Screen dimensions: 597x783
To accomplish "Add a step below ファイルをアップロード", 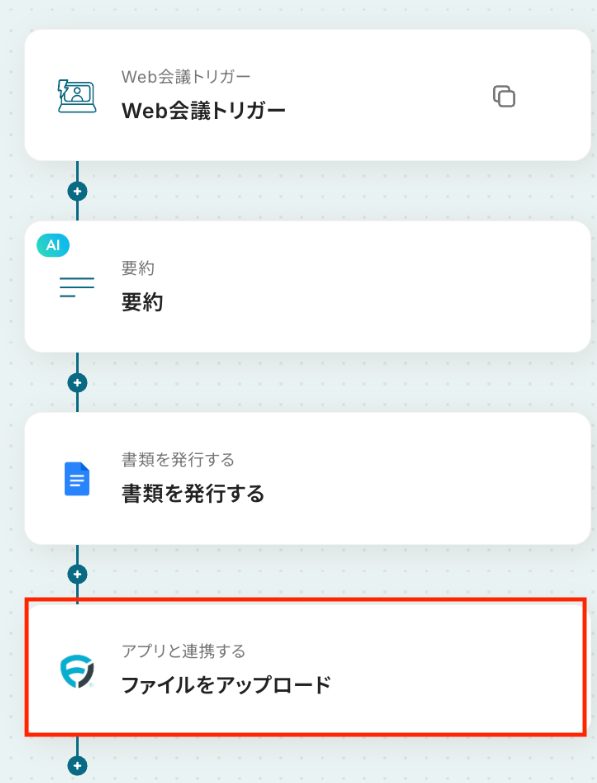I will pos(77,766).
